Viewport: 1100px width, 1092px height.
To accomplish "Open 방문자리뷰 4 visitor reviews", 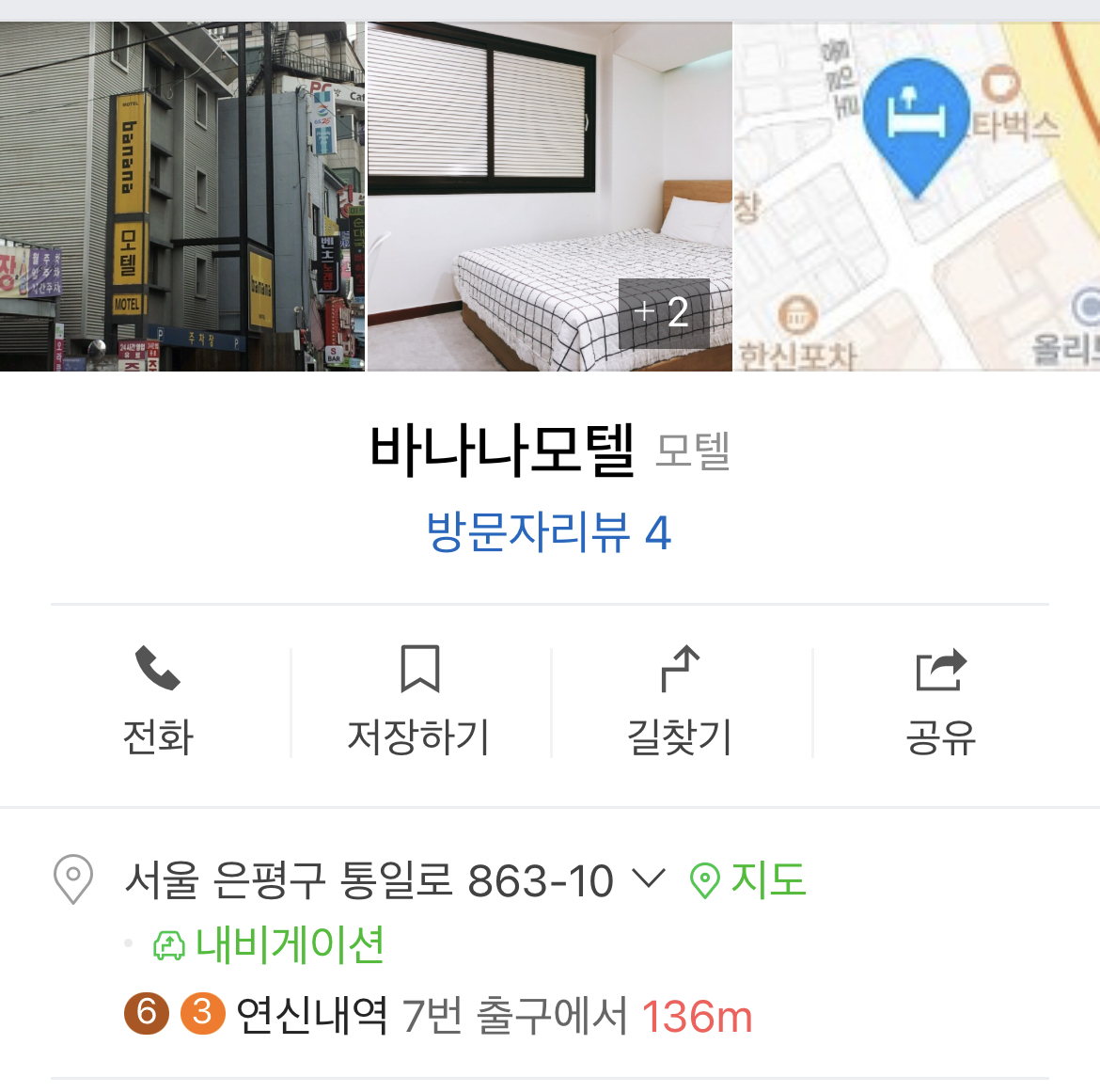I will coord(549,532).
